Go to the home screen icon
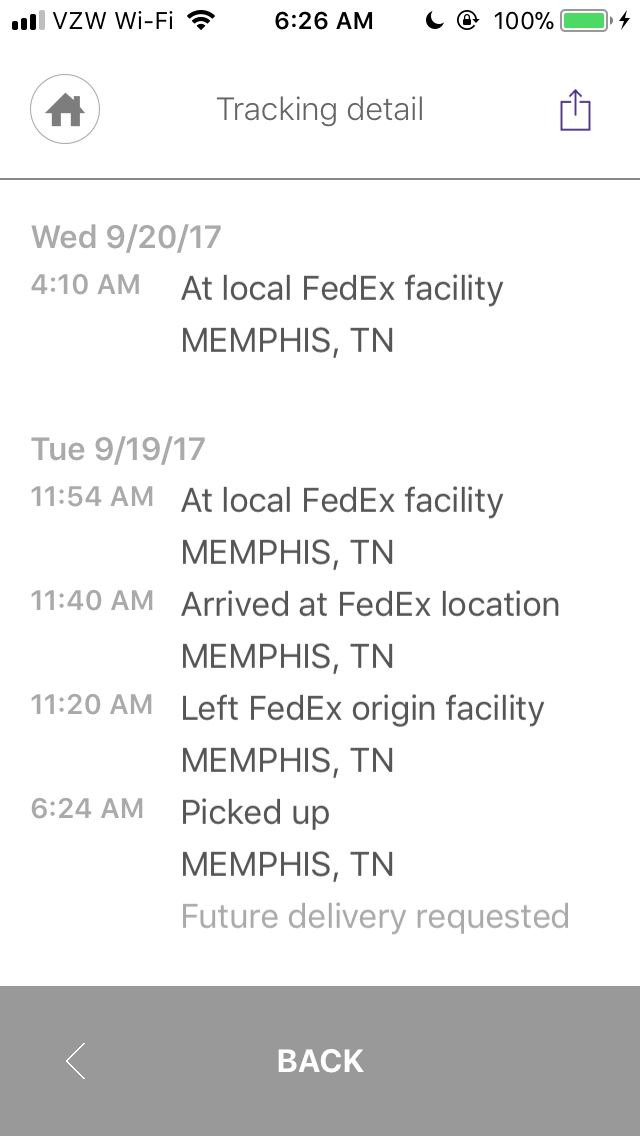Screen dimensions: 640x1136 point(65,109)
